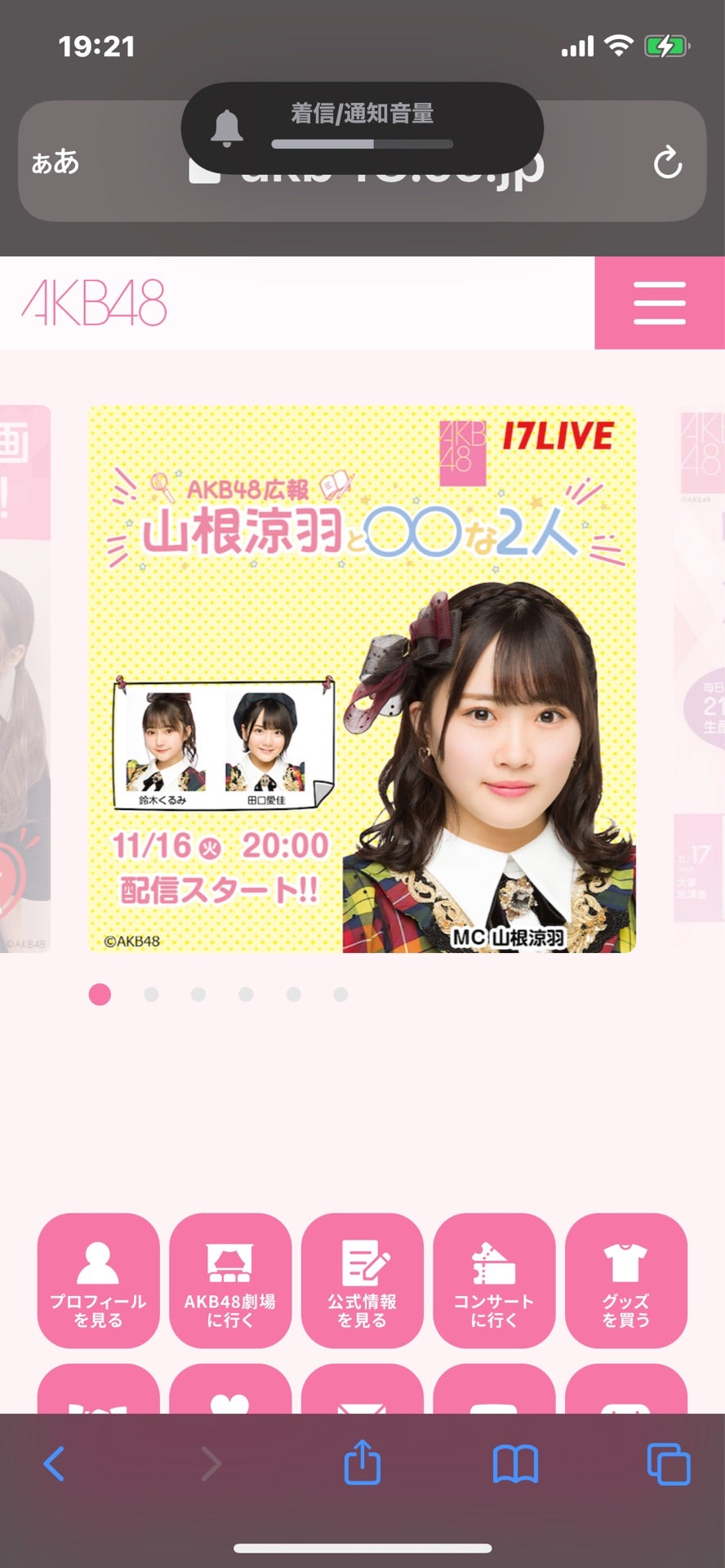Open the ああ reader and text options
This screenshot has width=725, height=1568.
point(56,163)
